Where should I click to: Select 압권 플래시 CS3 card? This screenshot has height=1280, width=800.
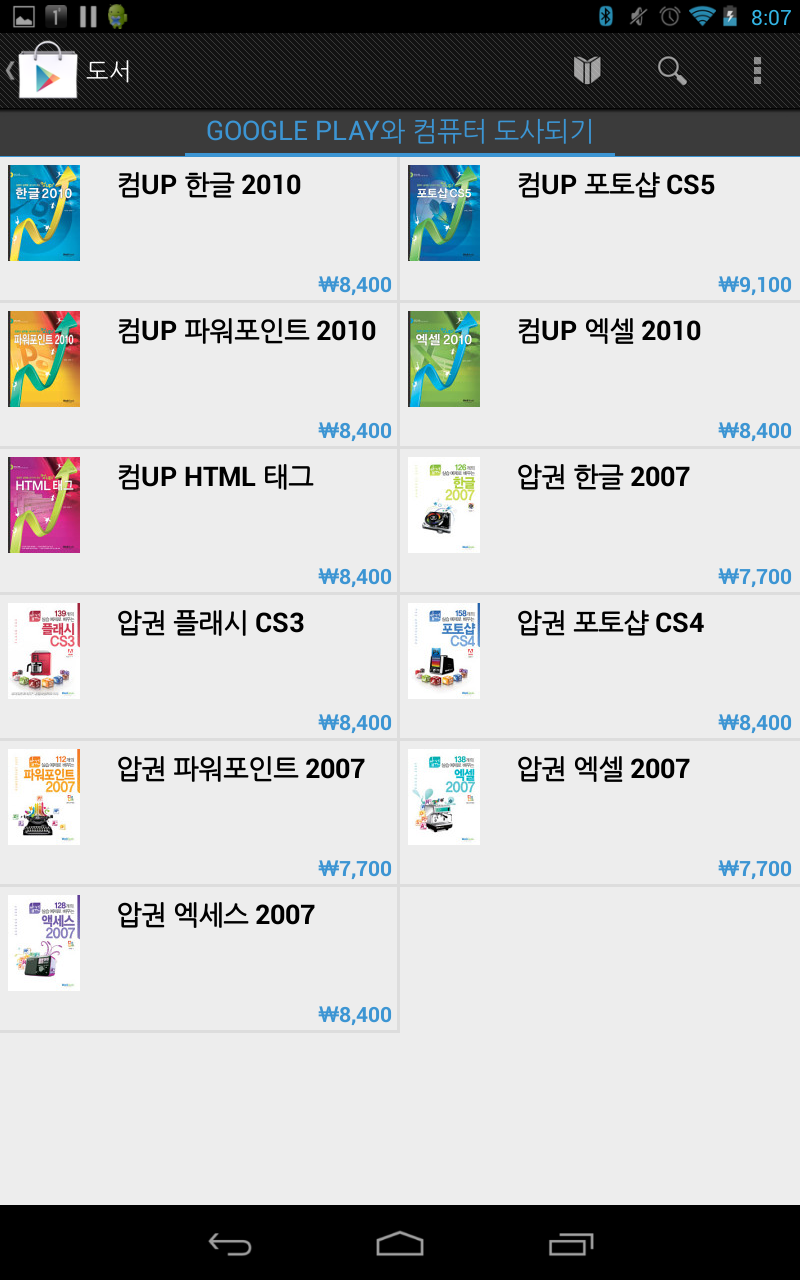coord(199,666)
